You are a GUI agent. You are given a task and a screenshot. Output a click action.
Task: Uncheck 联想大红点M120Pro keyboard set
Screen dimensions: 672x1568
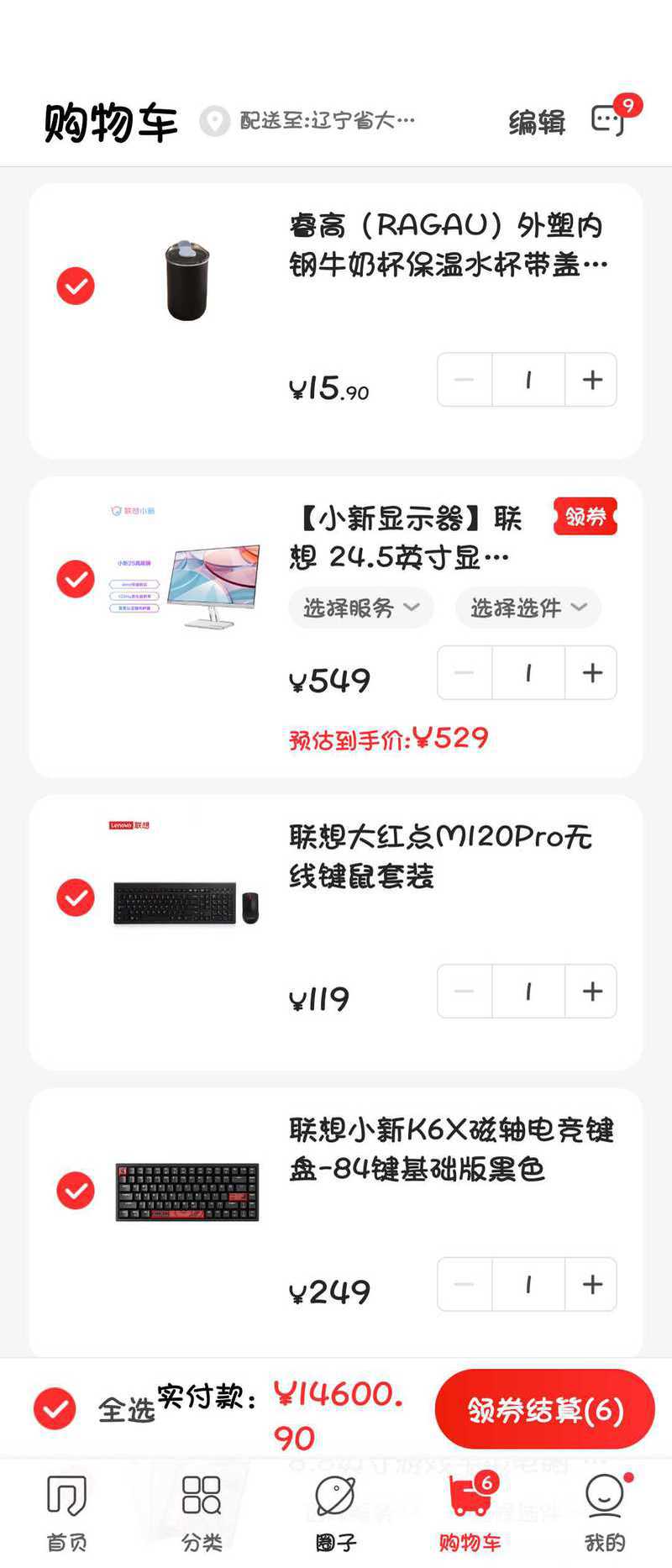pos(76,897)
